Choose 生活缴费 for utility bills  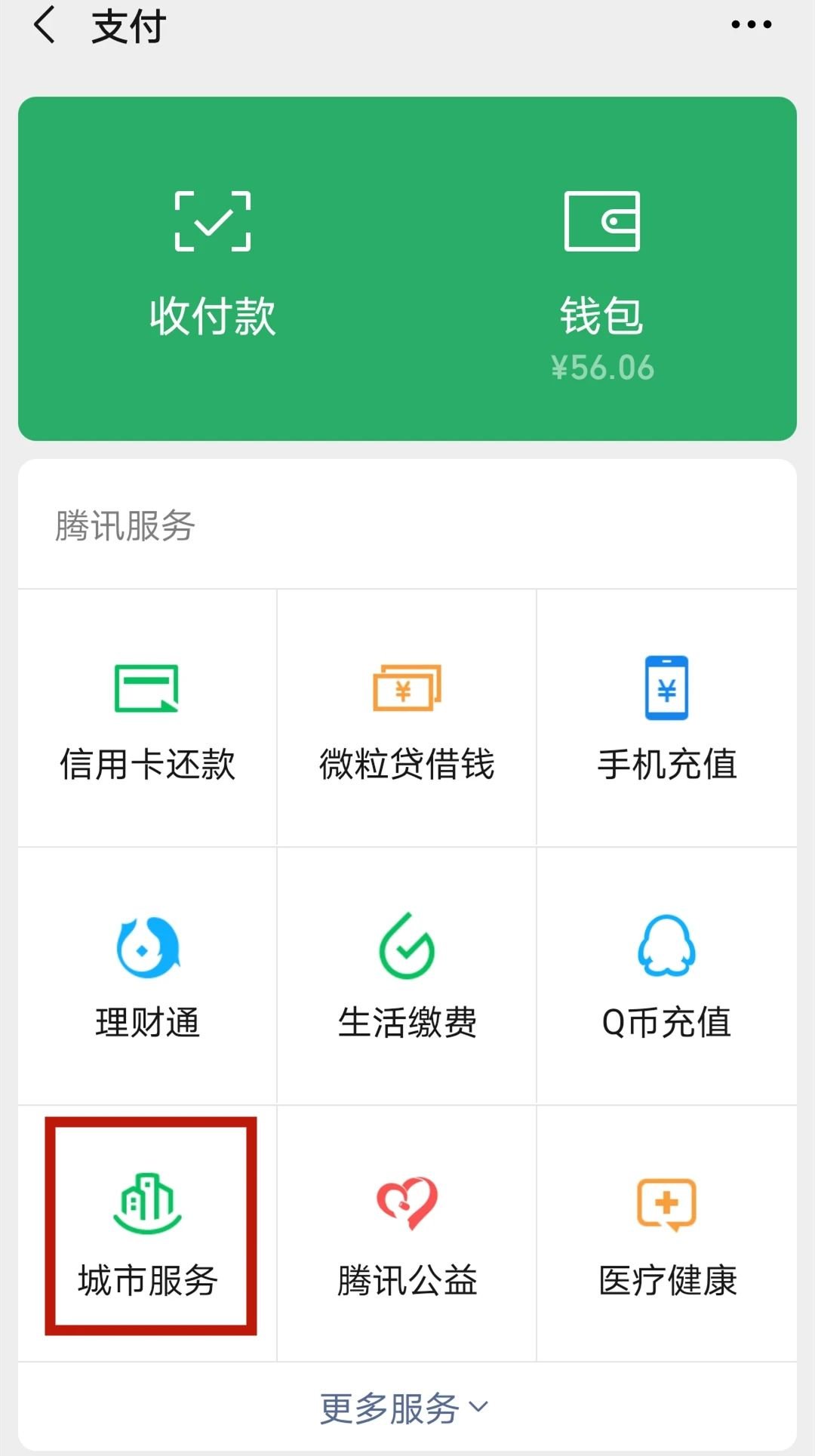[x=407, y=977]
